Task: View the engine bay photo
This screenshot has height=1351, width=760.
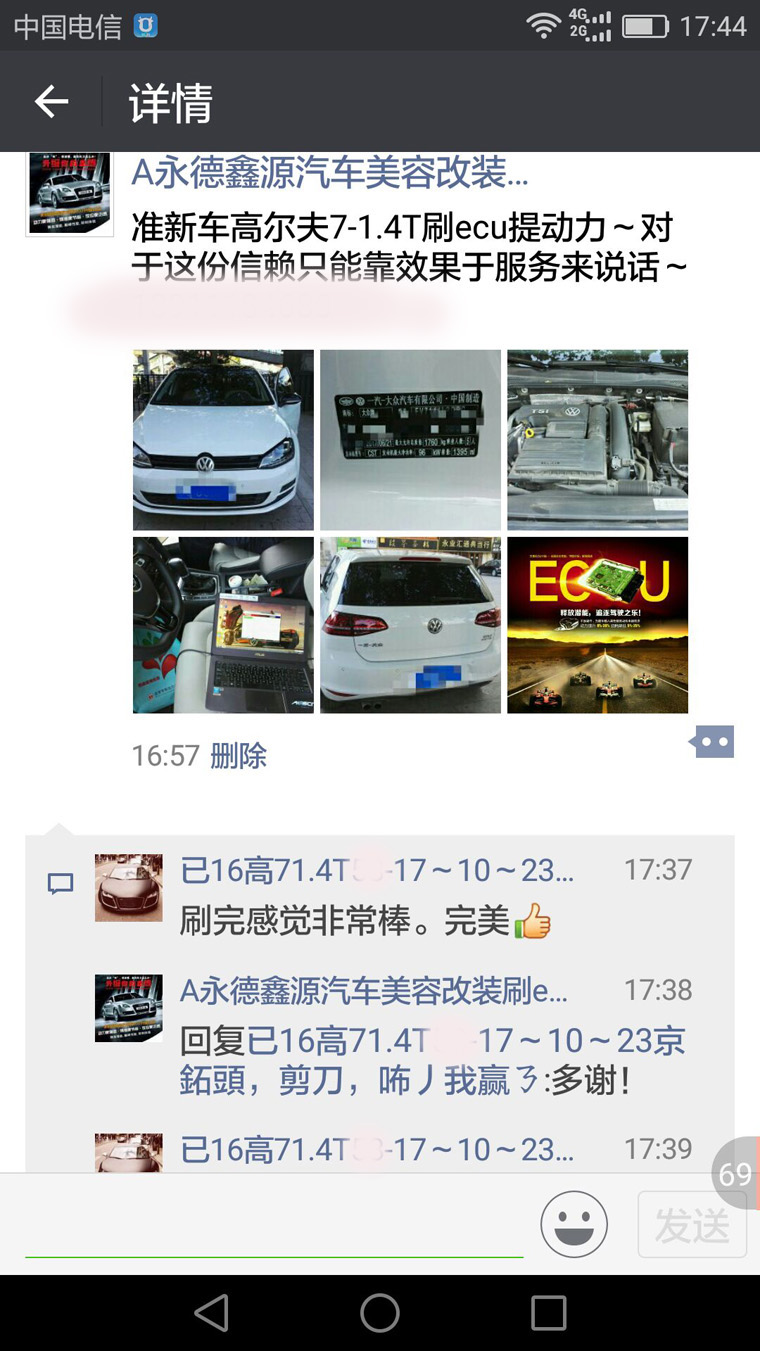Action: (597, 439)
